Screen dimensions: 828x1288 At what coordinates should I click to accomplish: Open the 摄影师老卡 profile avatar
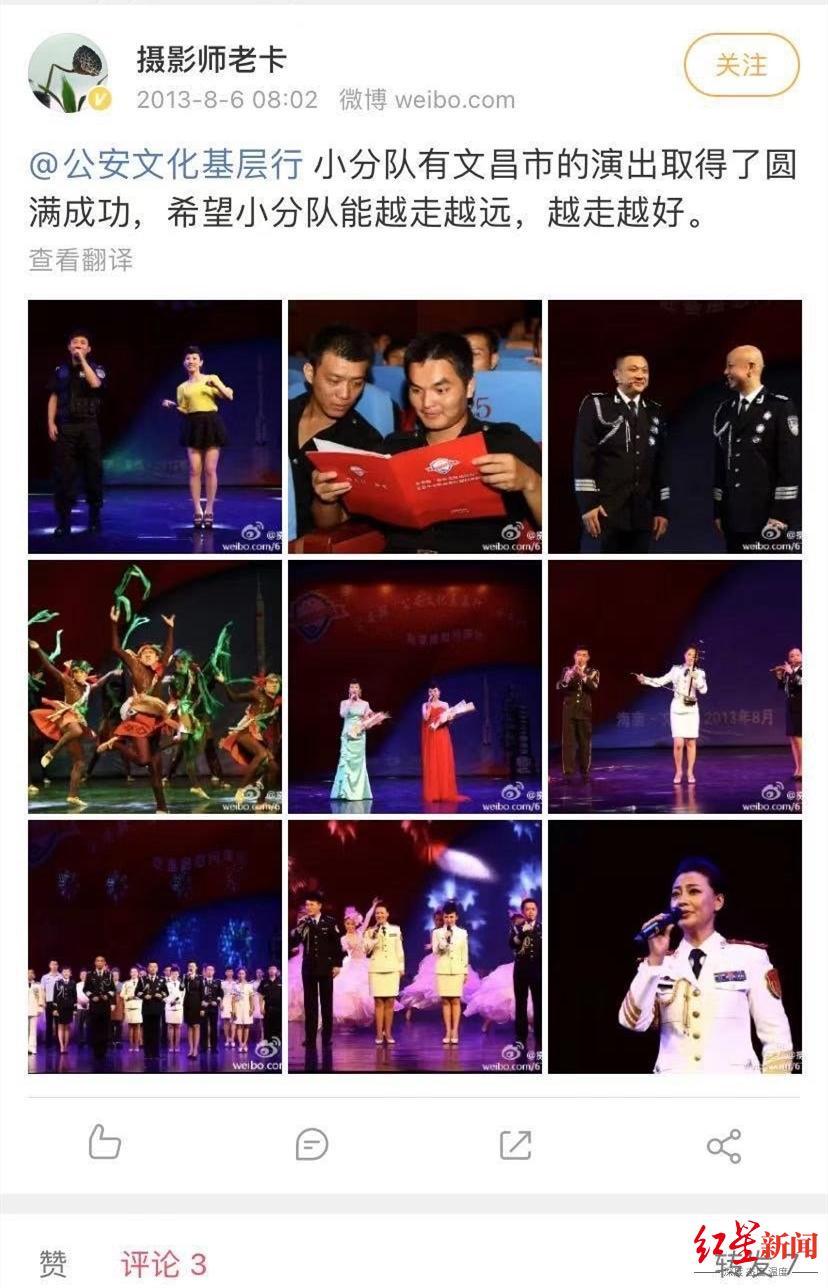click(68, 73)
